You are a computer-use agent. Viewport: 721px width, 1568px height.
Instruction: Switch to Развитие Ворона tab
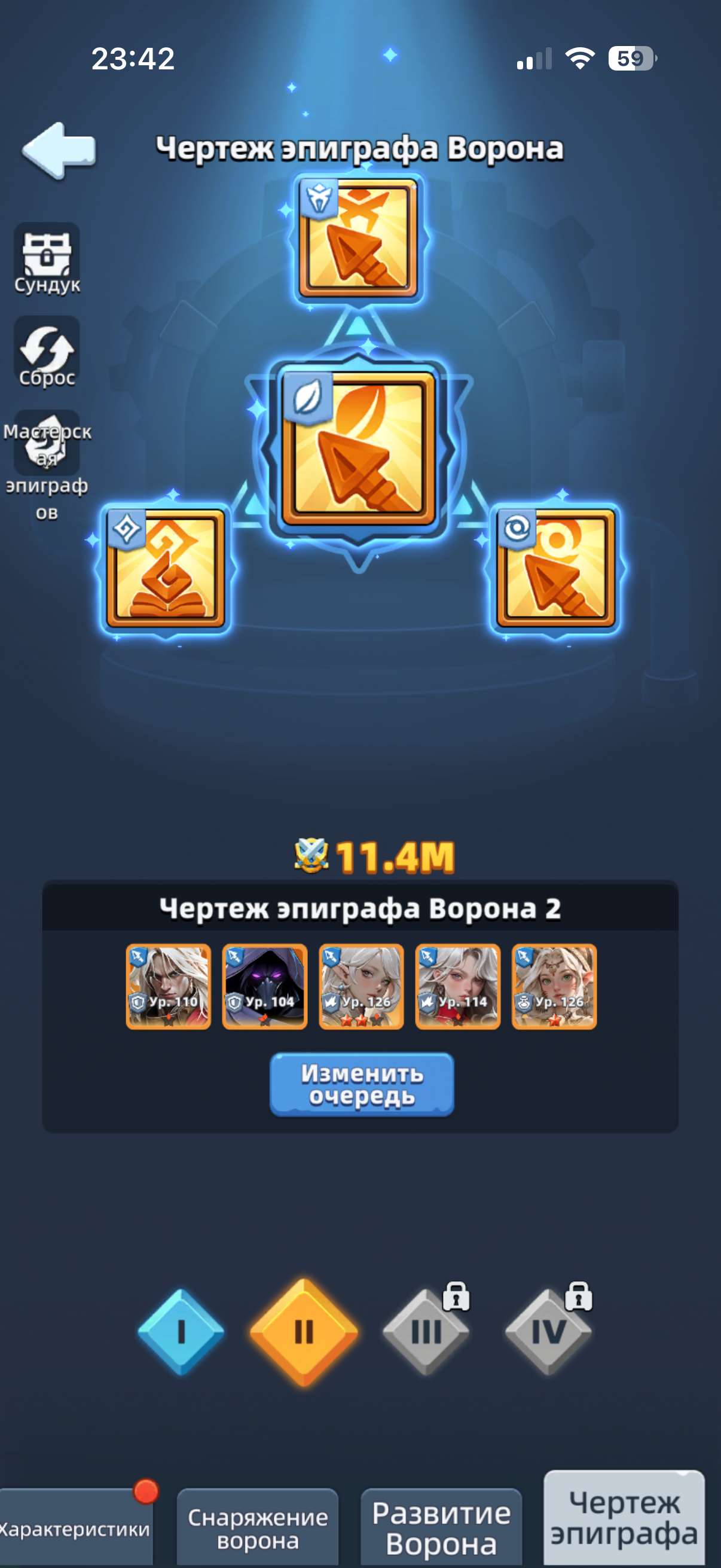(442, 1528)
